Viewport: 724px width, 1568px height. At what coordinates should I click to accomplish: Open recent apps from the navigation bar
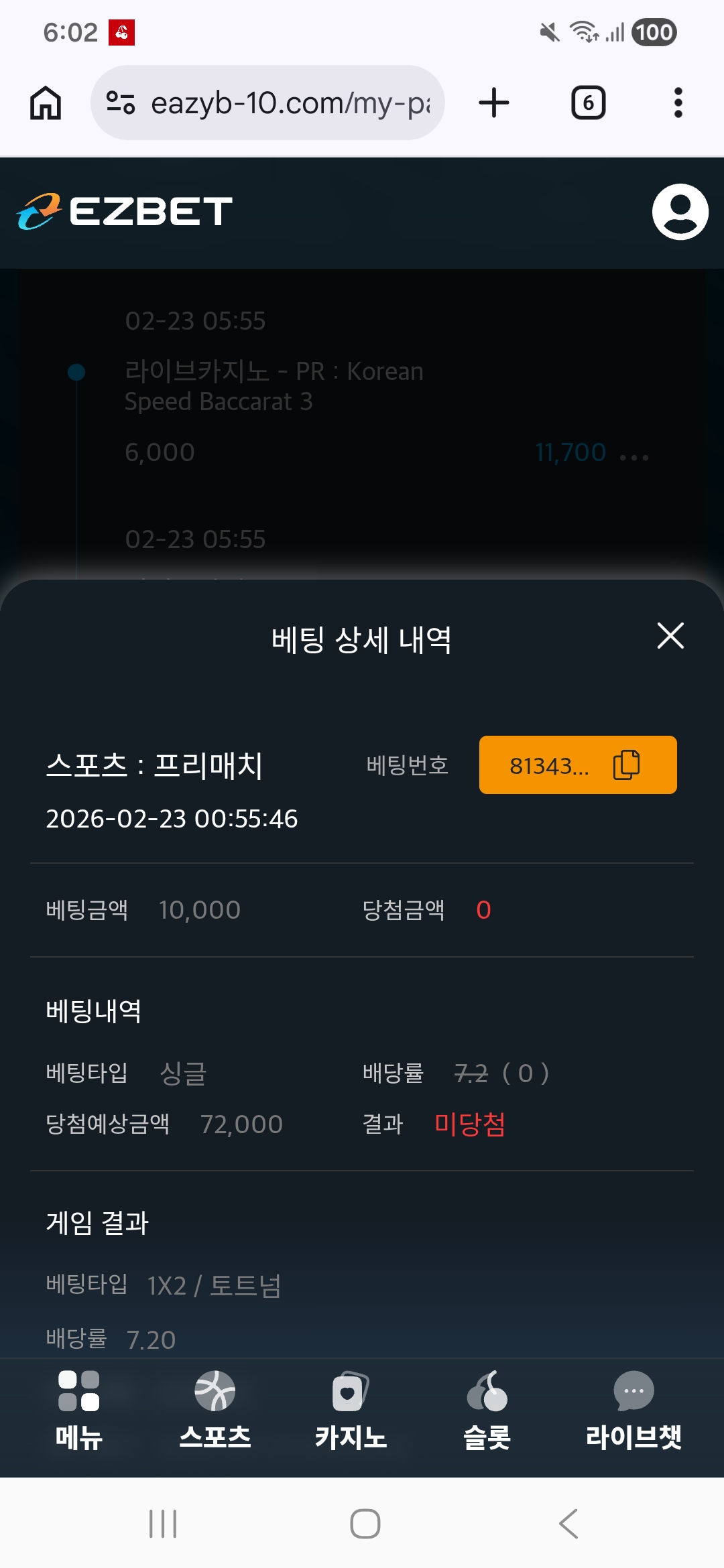click(163, 1524)
